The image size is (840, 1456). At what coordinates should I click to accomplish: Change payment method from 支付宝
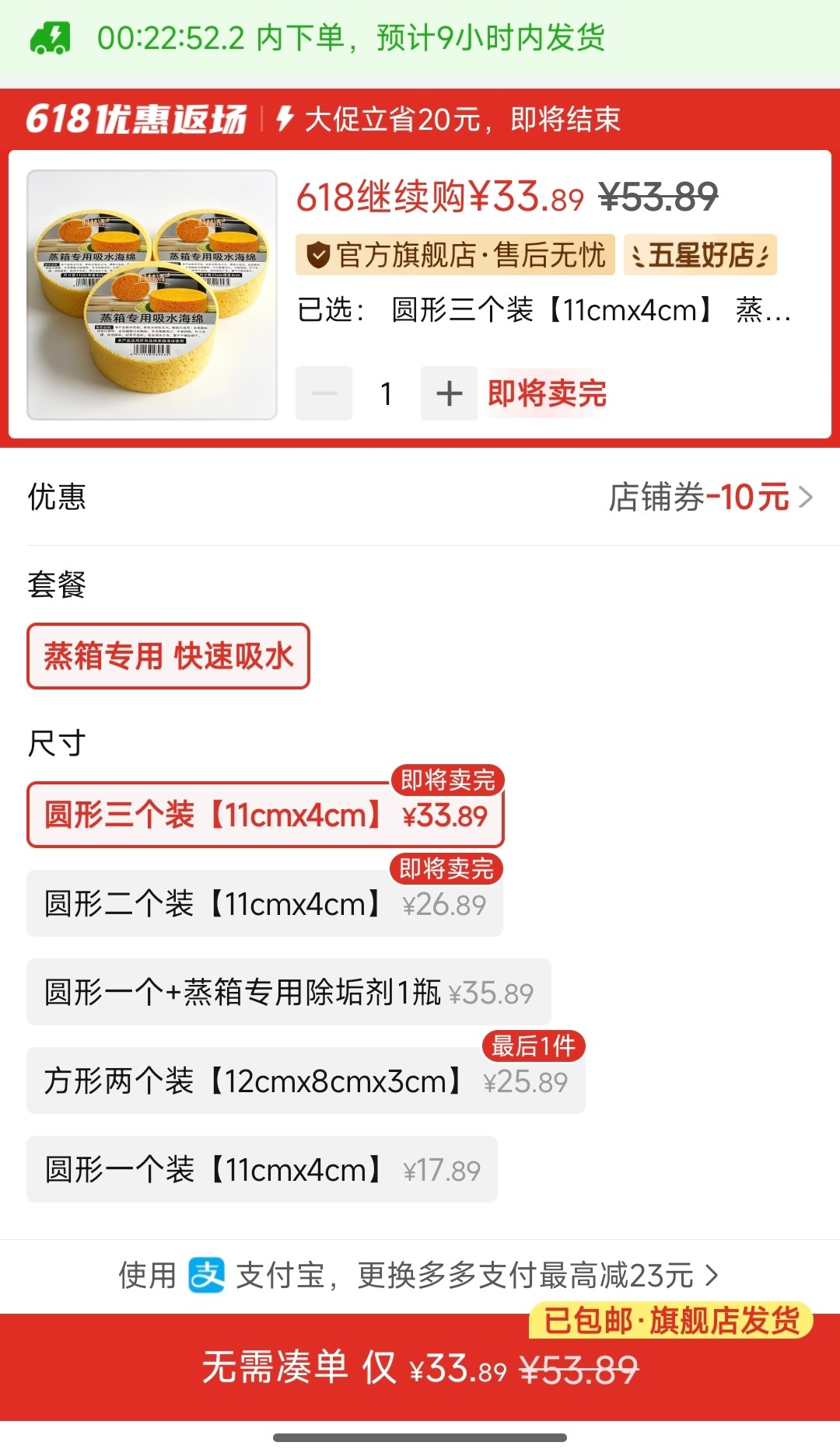(x=420, y=1276)
